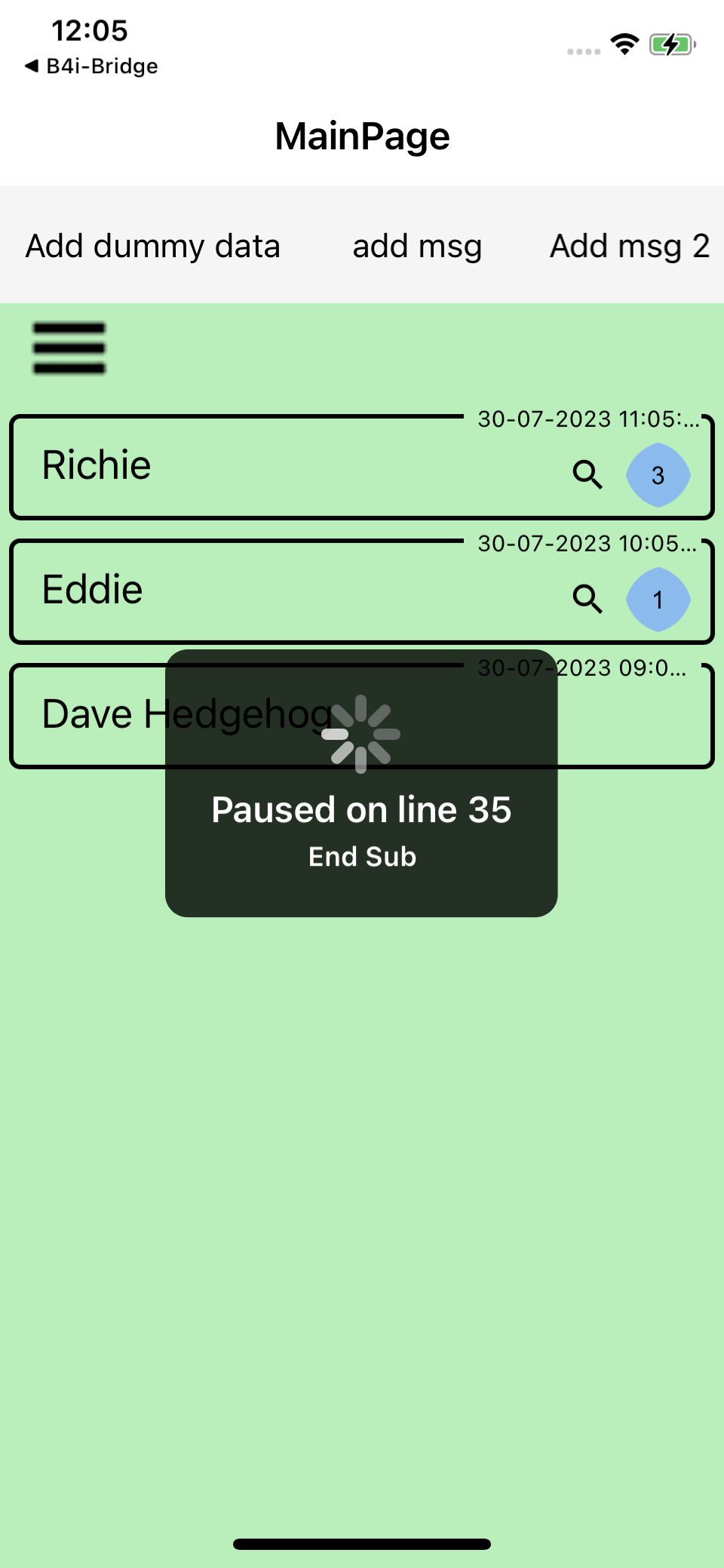Viewport: 724px width, 1568px height.
Task: Tap the Add dummy data button
Action: 153,246
